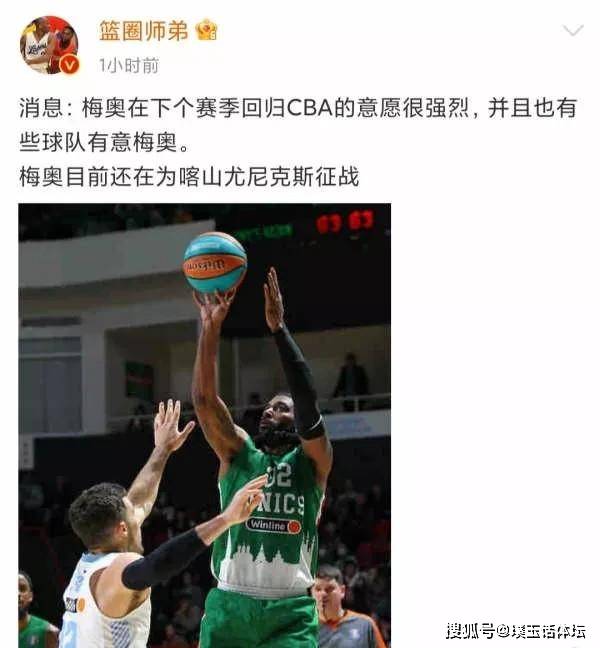Open 篮圈师弟's profile avatar
Viewport: 600px width, 648px height.
click(49, 45)
